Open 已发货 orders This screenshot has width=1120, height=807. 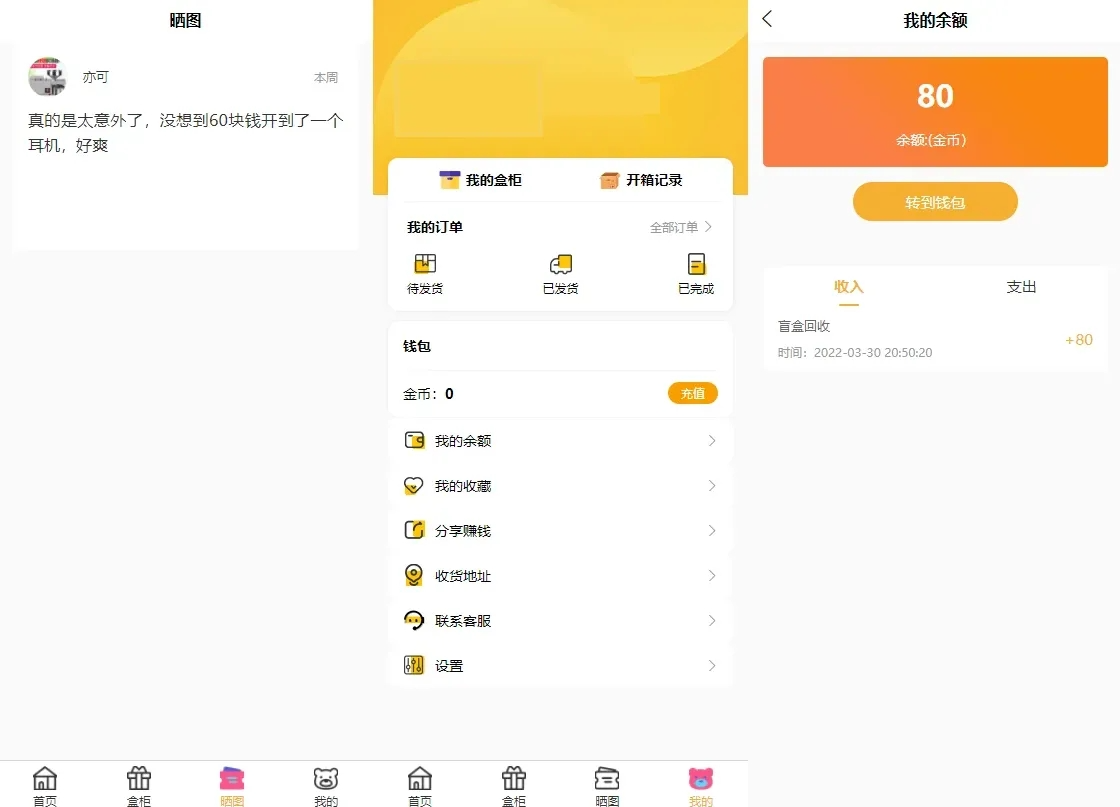(x=560, y=274)
